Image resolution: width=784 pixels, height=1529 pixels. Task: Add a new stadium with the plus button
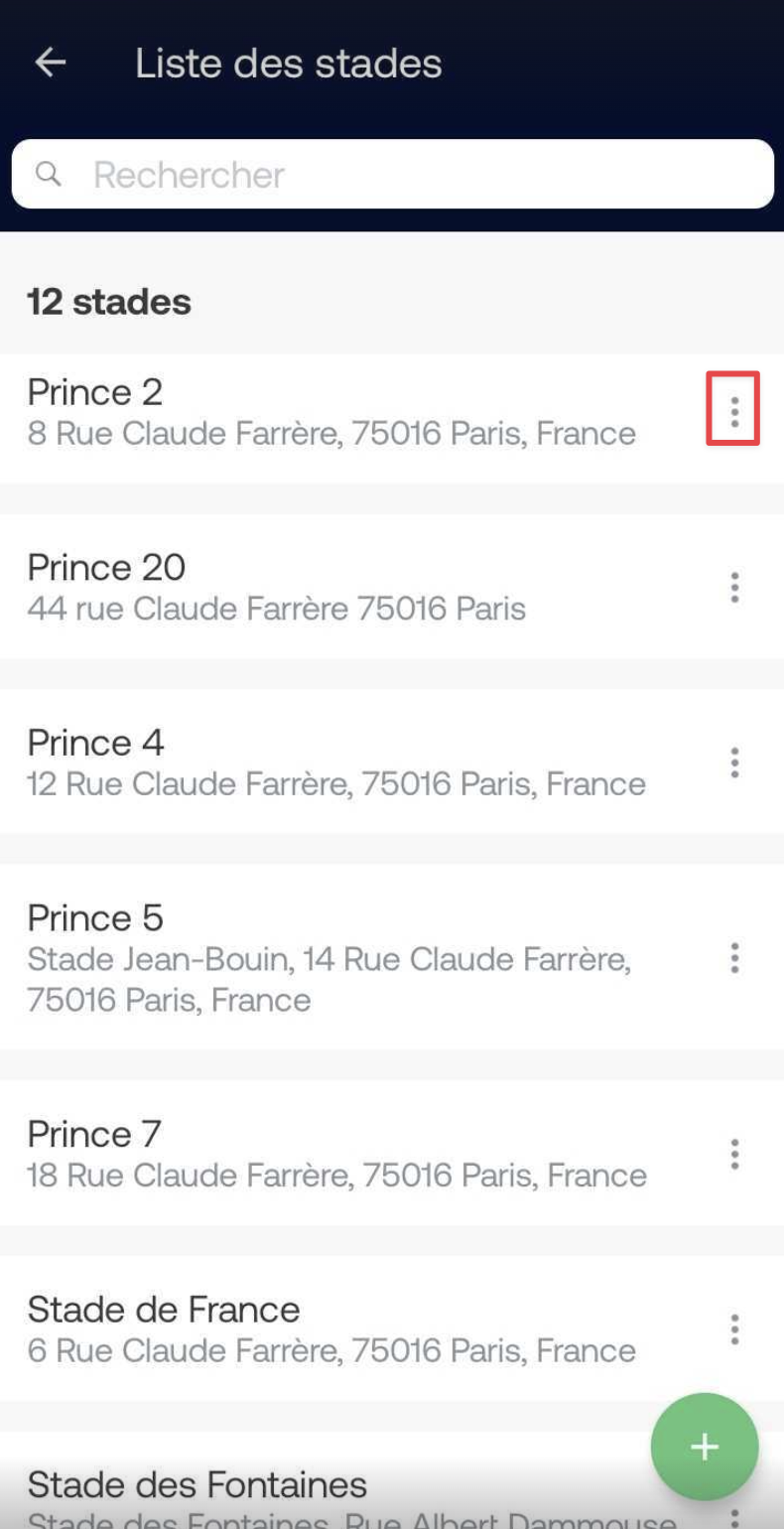pos(705,1447)
